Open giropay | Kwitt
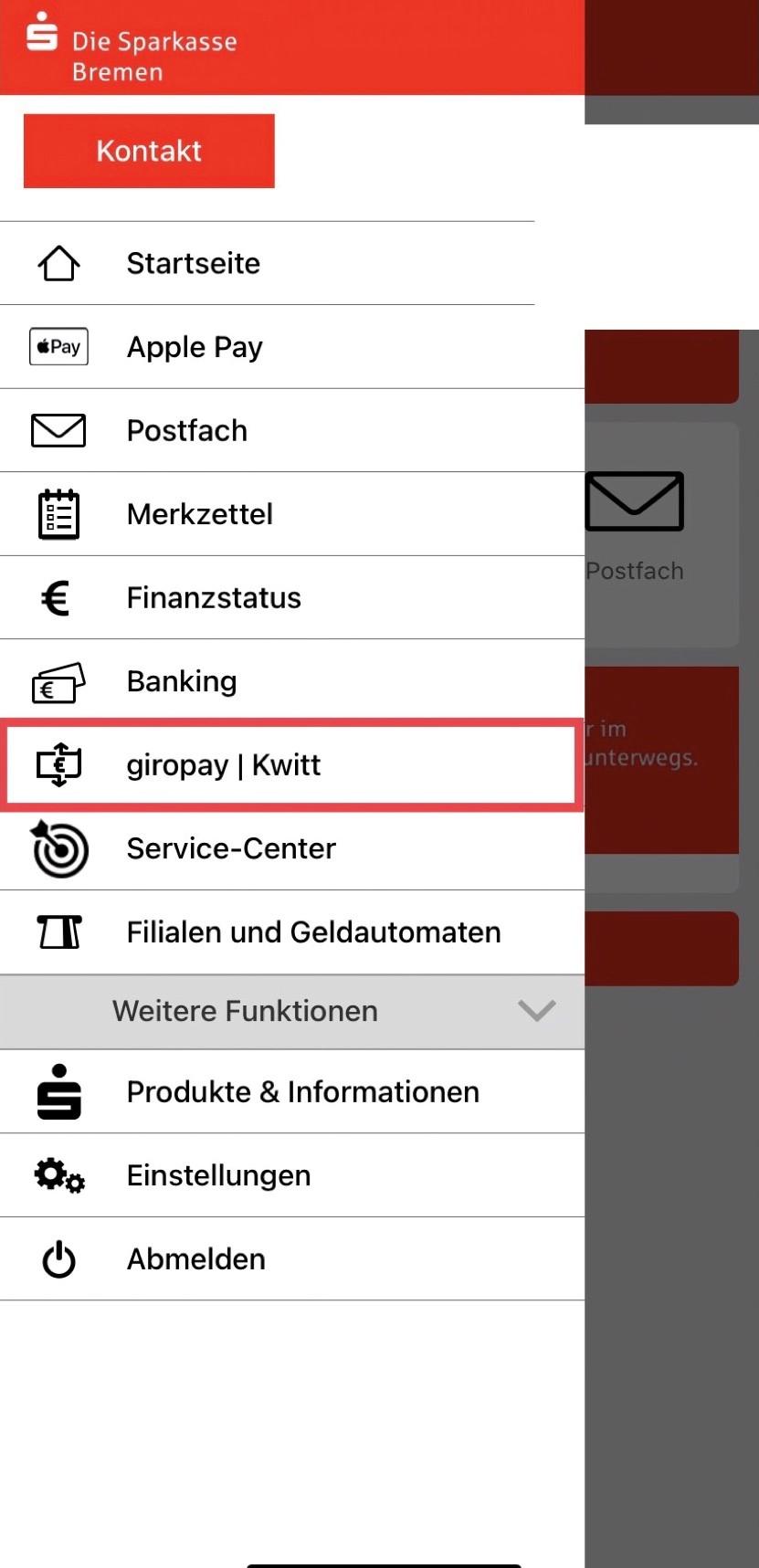Viewport: 759px width, 1568px height. pos(224,764)
